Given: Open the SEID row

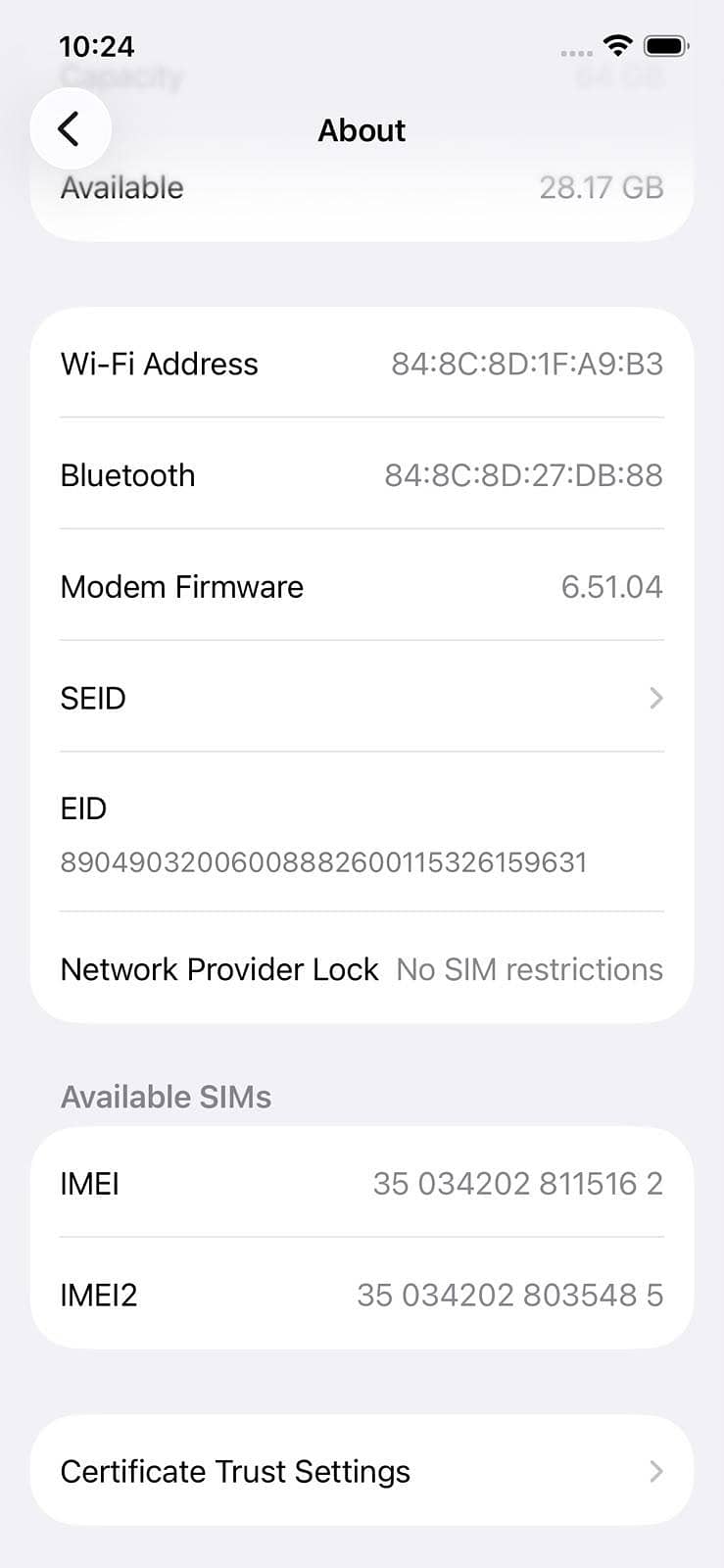Looking at the screenshot, I should [362, 697].
